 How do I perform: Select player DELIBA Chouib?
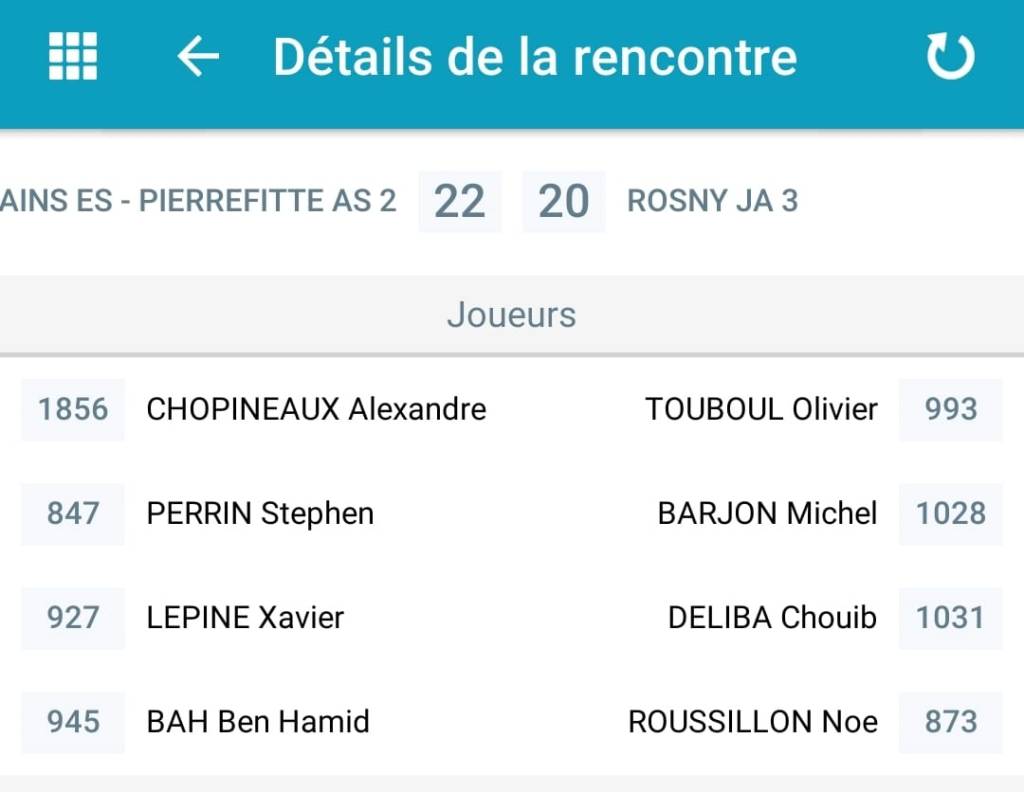click(x=772, y=617)
